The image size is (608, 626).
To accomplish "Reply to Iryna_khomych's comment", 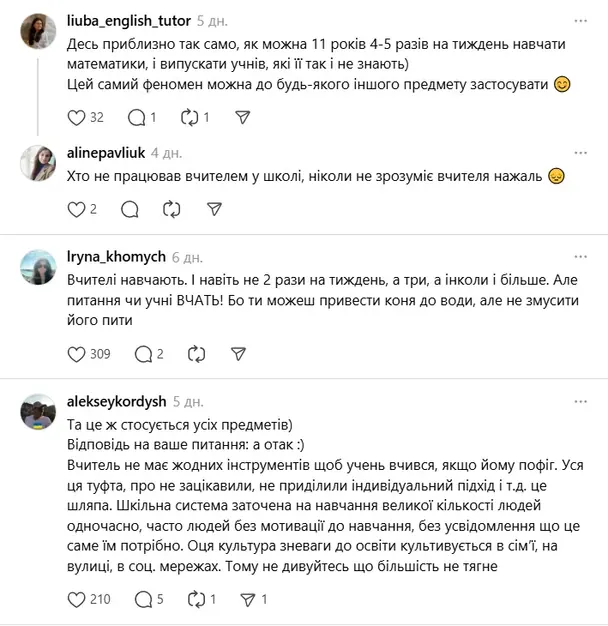I will (141, 354).
